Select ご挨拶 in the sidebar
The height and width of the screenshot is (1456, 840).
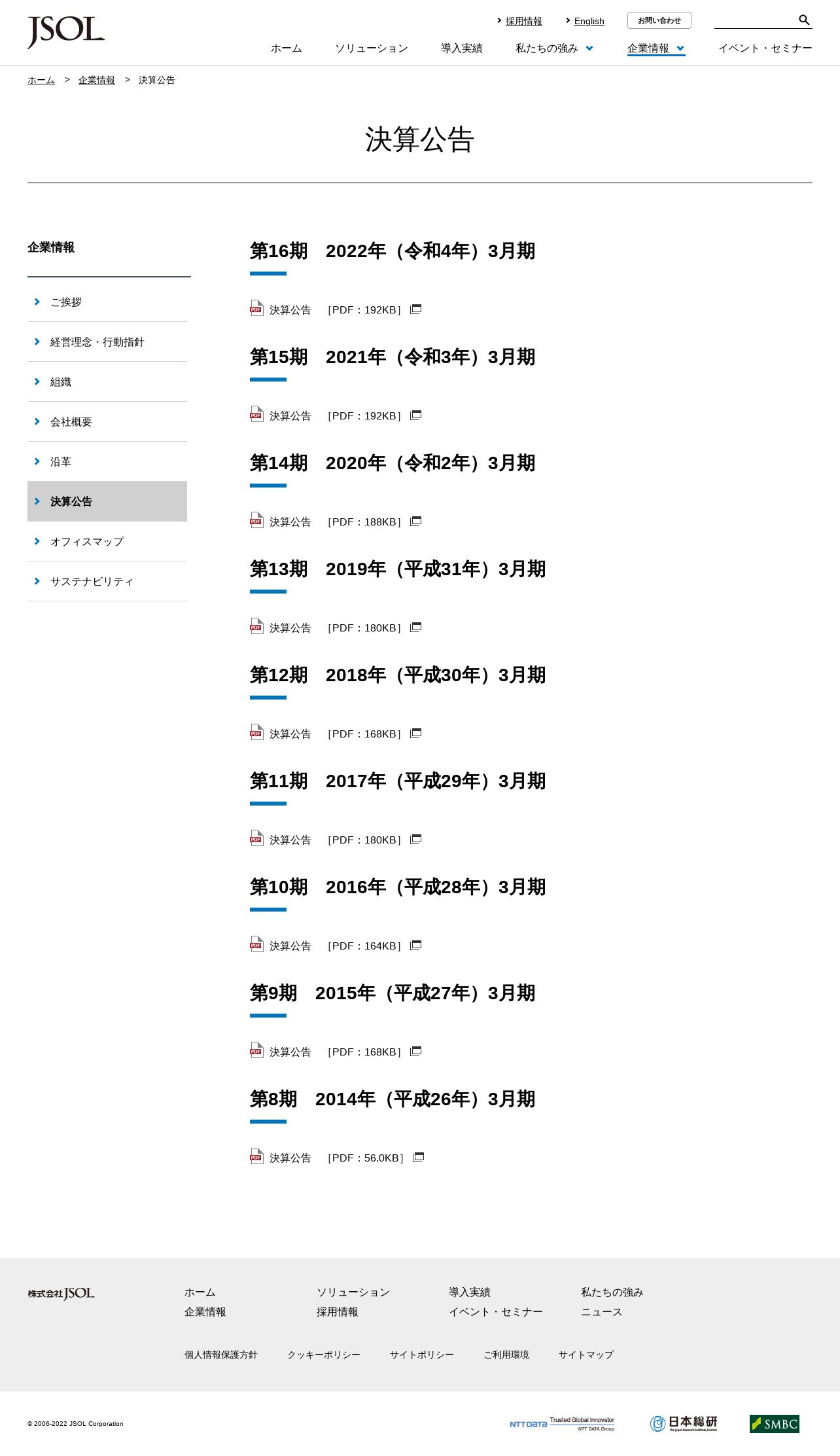(107, 302)
